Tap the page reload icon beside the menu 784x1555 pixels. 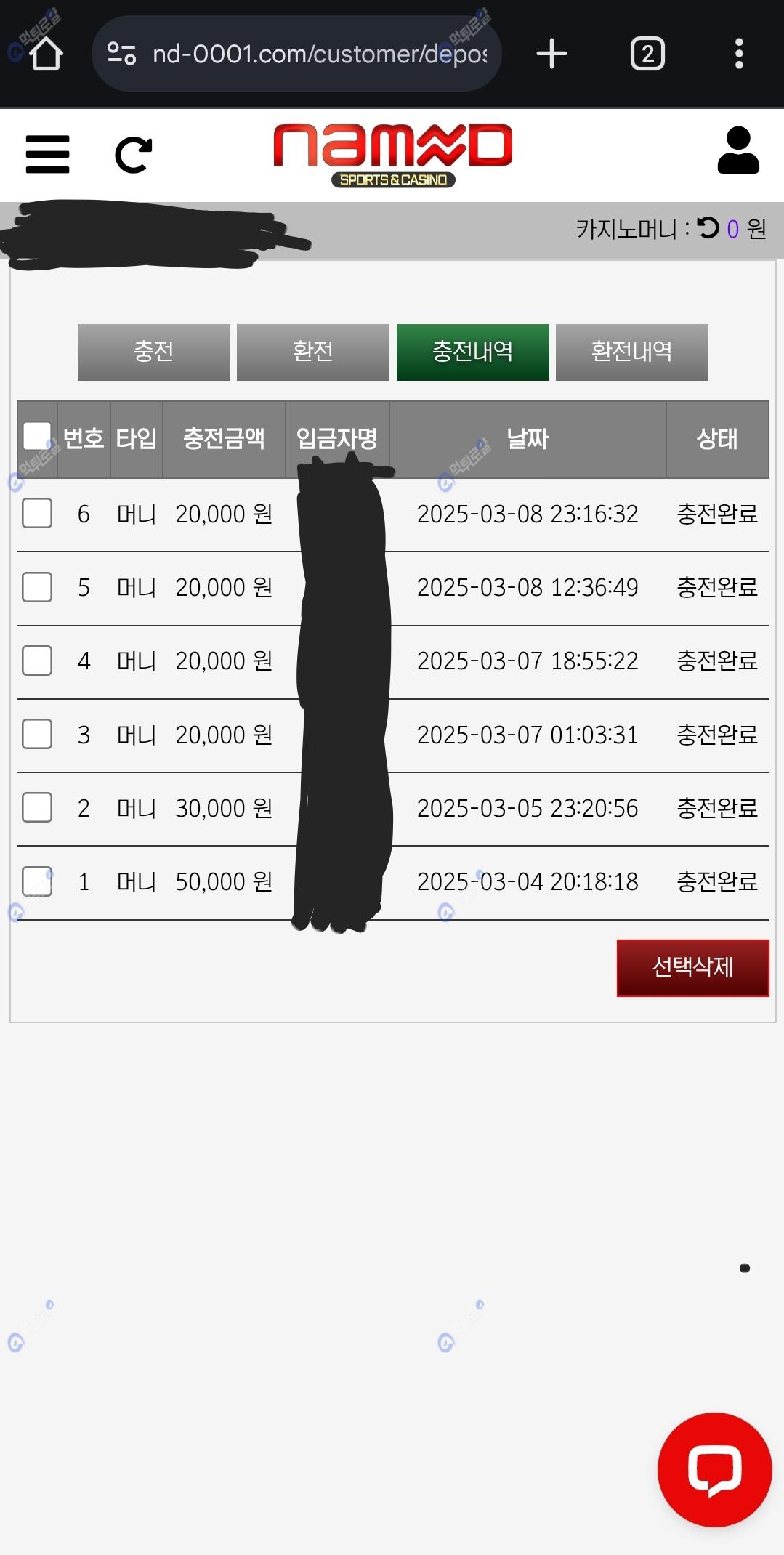coord(134,155)
